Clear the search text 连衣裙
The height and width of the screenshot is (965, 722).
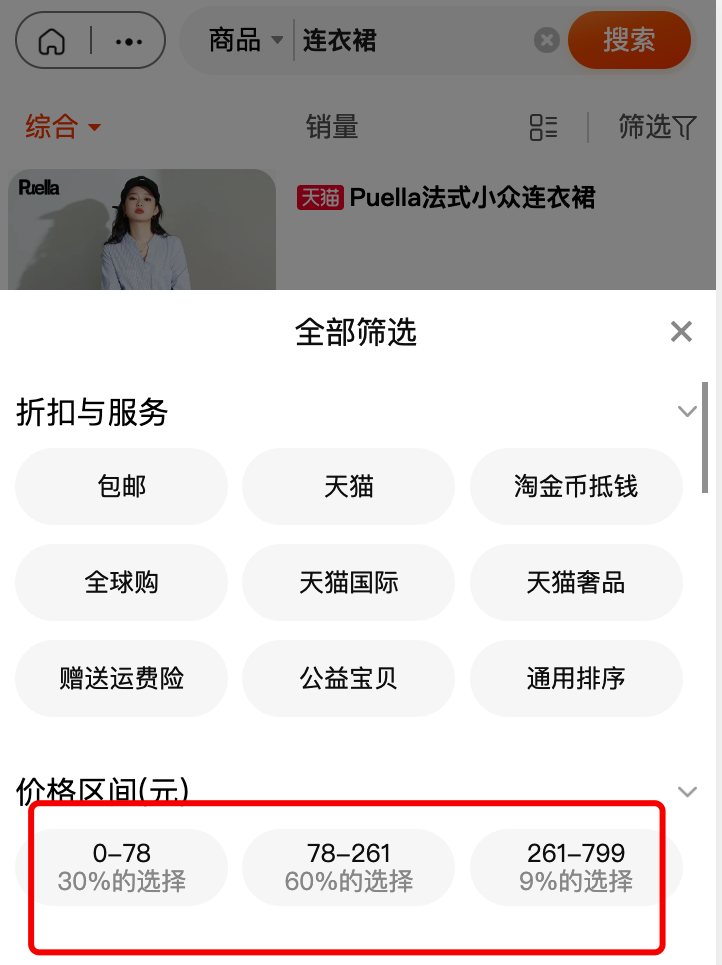pos(546,40)
